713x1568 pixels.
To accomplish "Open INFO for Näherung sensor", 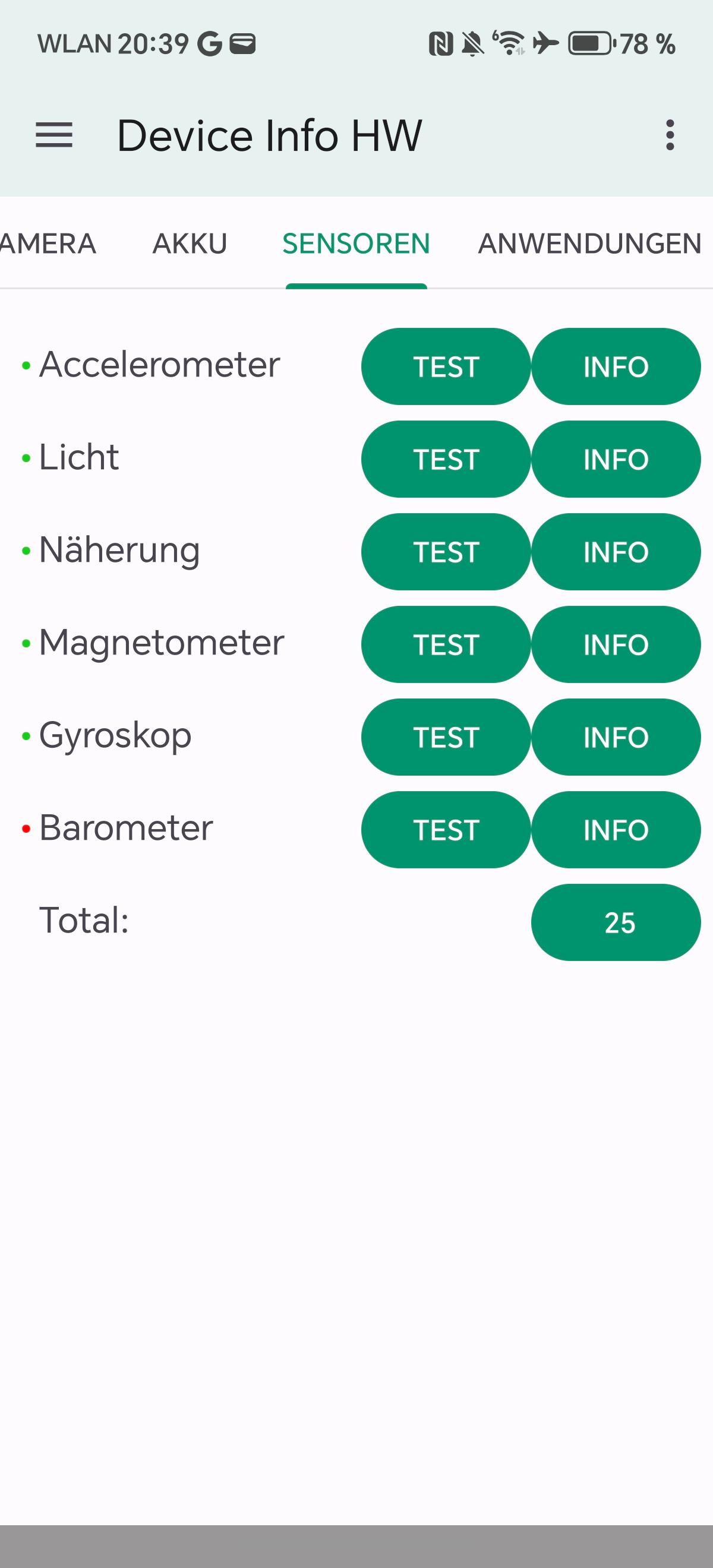I will tap(616, 552).
